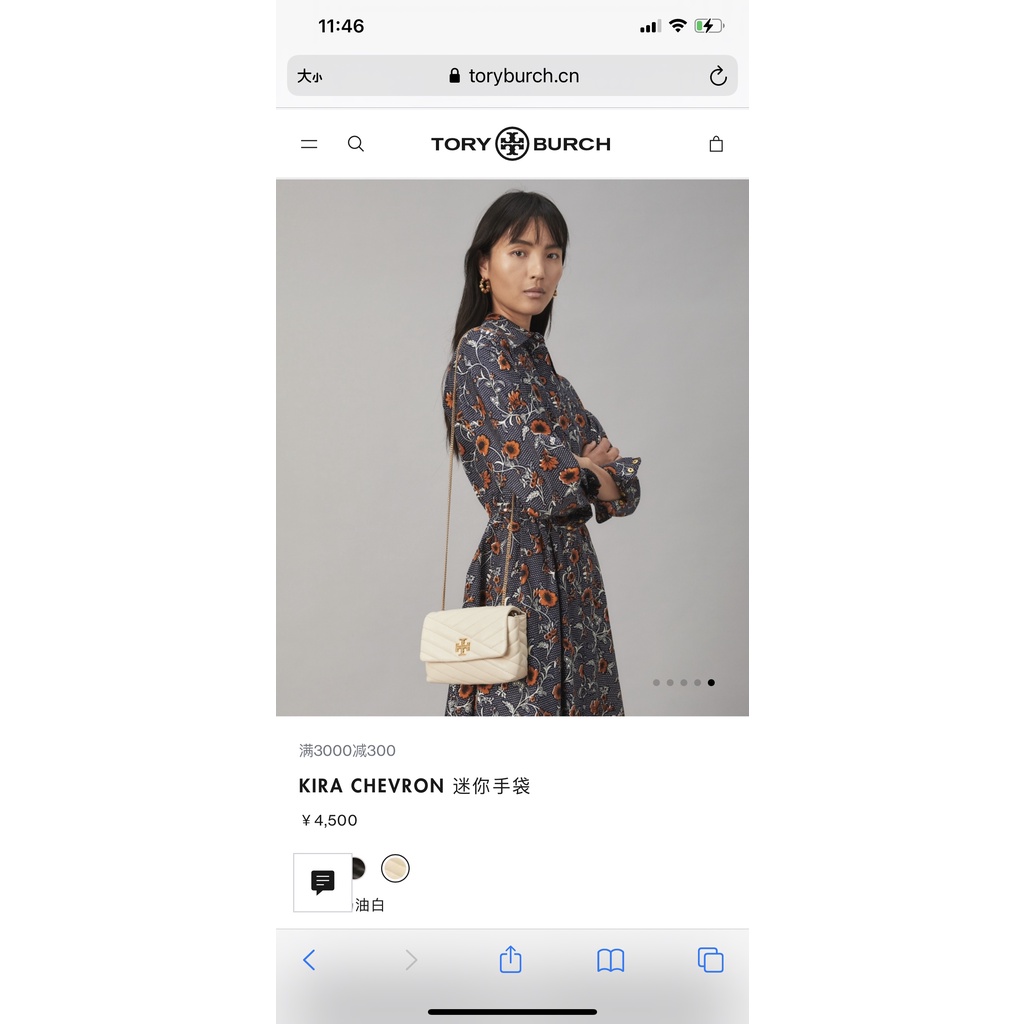1024x1024 pixels.
Task: Tap the toryburch.cn address bar
Action: 513,76
